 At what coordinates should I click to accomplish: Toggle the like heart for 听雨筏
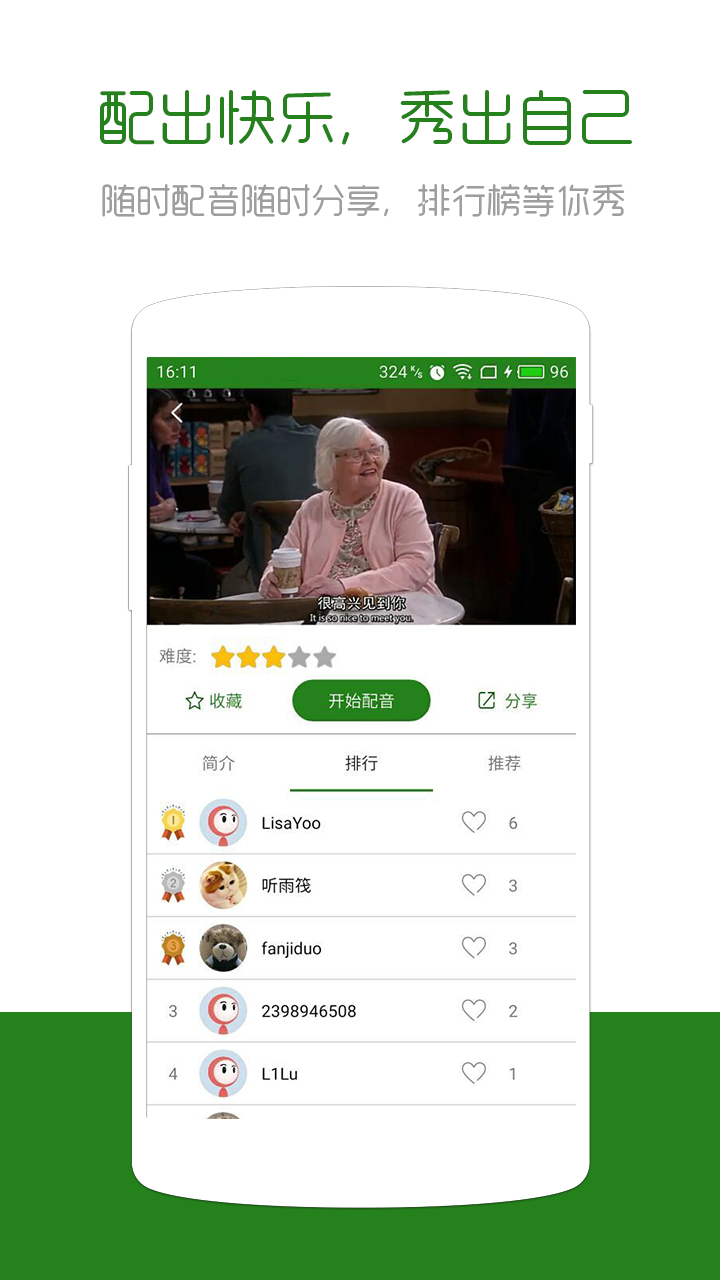[x=474, y=885]
